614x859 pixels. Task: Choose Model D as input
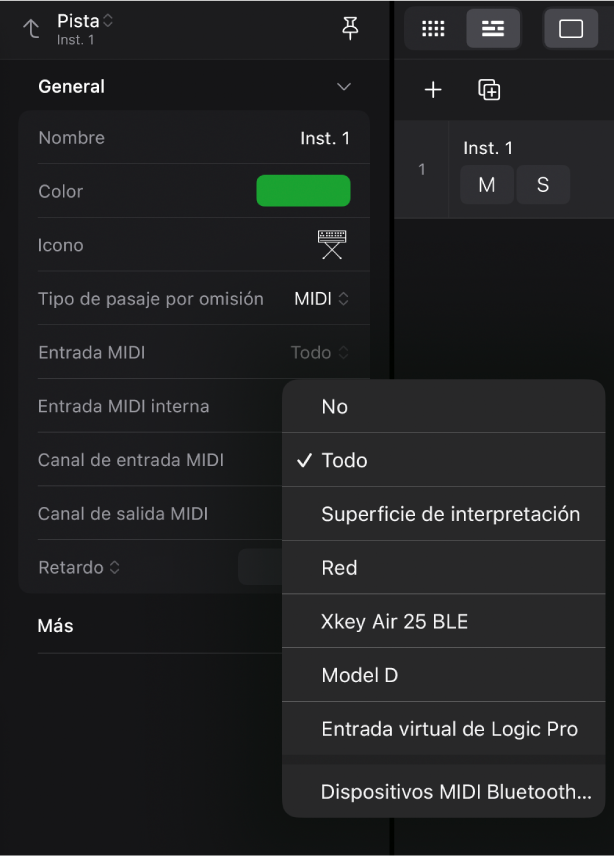click(x=359, y=676)
